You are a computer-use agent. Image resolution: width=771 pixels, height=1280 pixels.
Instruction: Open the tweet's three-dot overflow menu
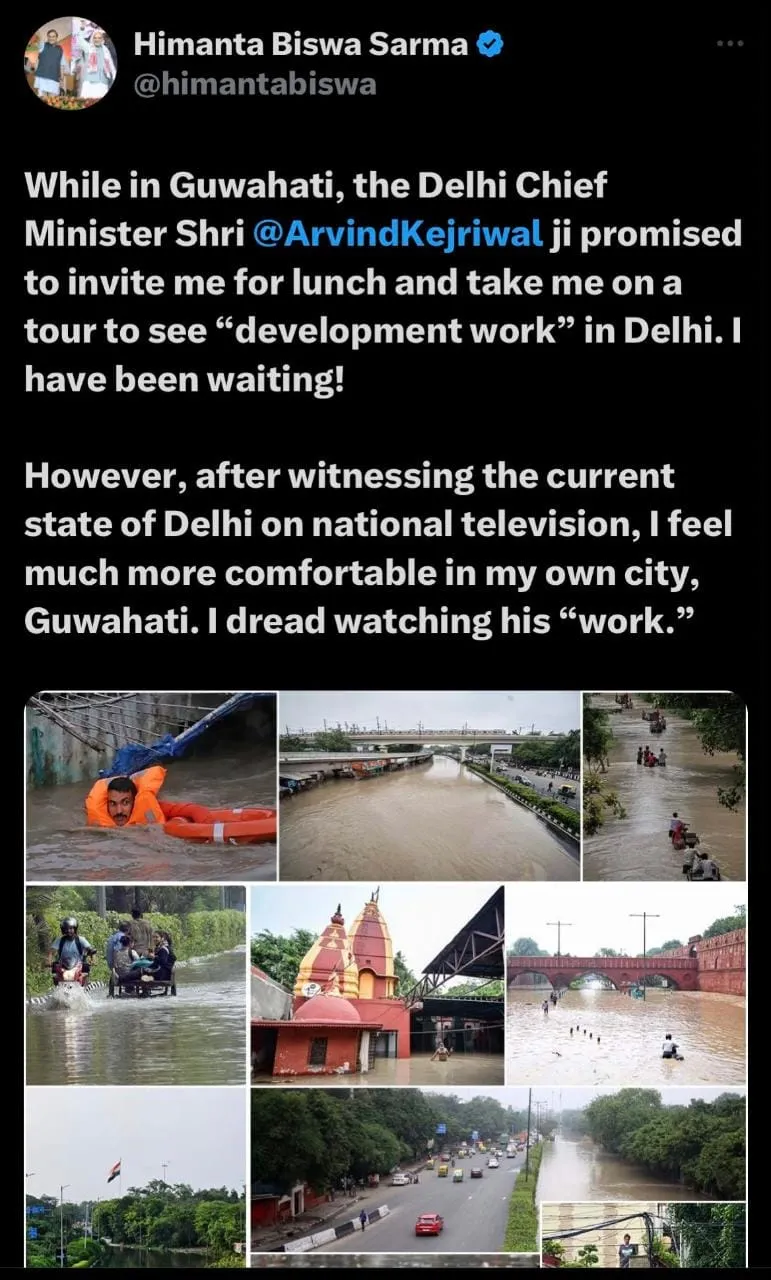click(730, 43)
